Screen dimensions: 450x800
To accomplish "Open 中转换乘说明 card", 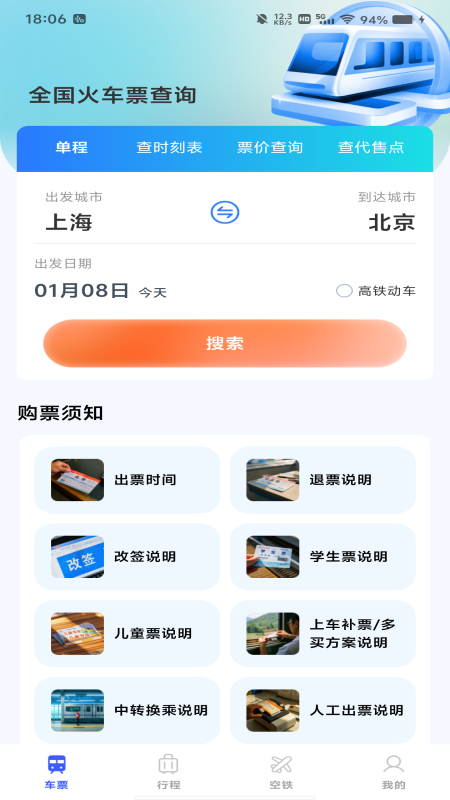I will pos(127,710).
